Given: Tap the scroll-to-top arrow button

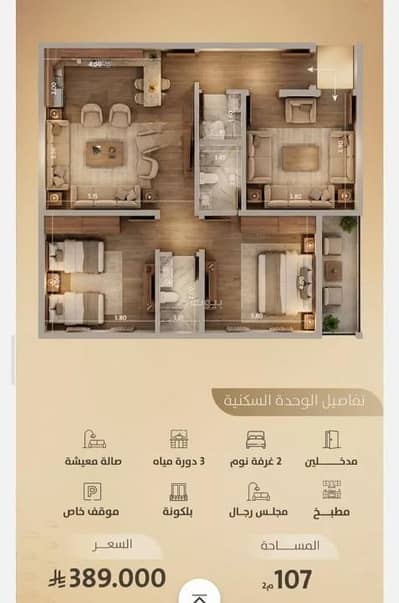Looking at the screenshot, I should pyautogui.click(x=199, y=593).
